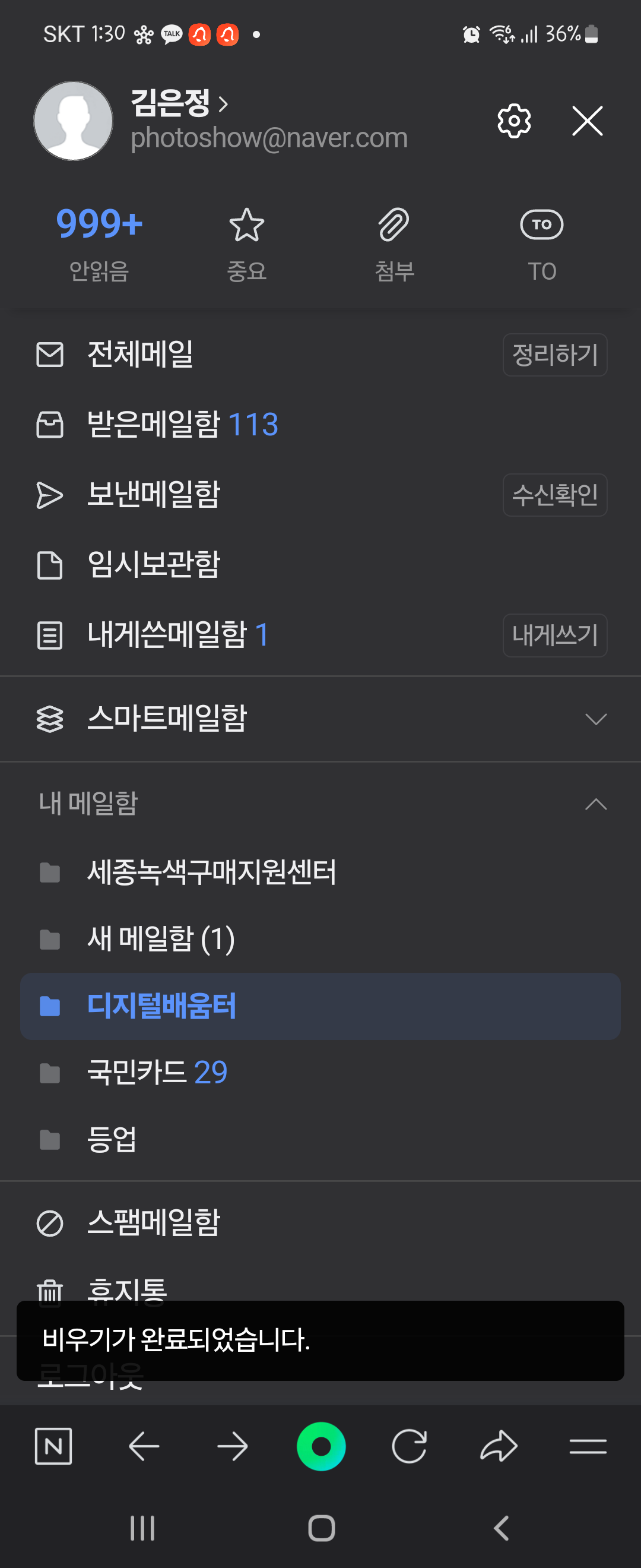The width and height of the screenshot is (641, 1568).
Task: Open 김은정 profile details
Action: coord(179,103)
